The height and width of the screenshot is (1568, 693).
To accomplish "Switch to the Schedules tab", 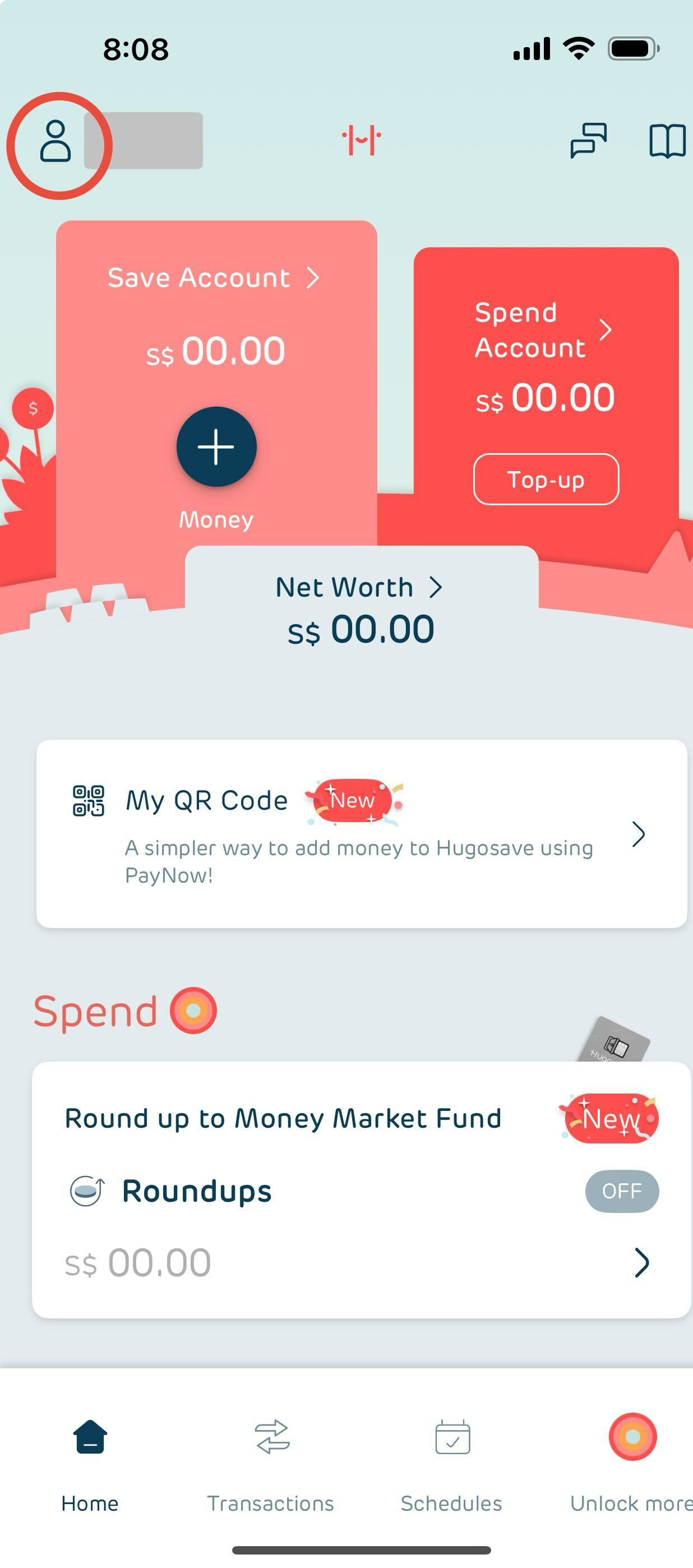I will click(x=451, y=1461).
